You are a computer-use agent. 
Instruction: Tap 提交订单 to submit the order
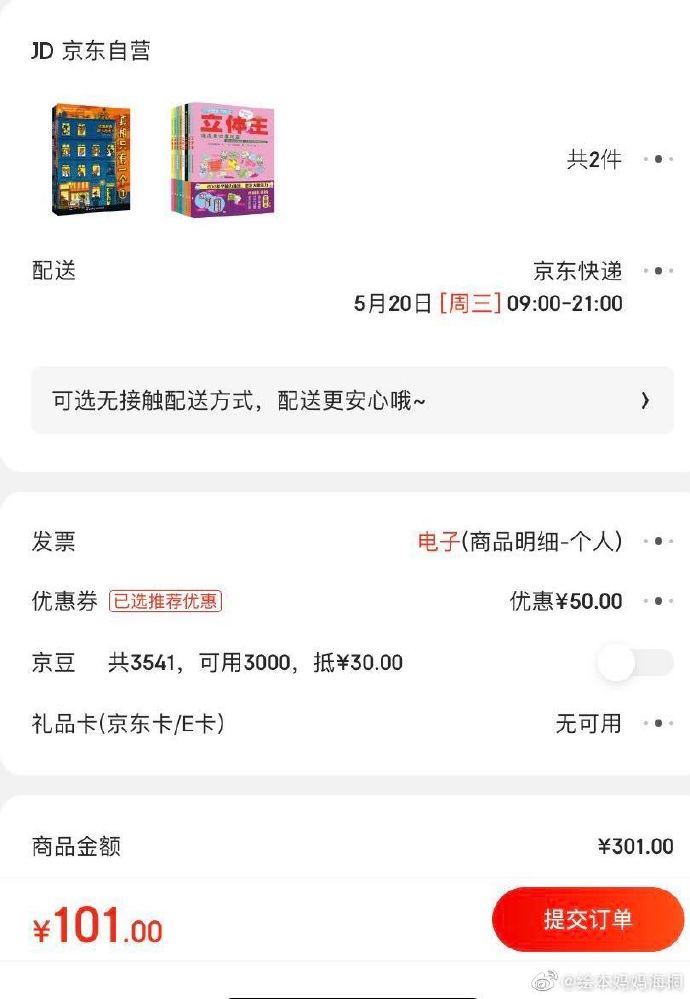587,919
